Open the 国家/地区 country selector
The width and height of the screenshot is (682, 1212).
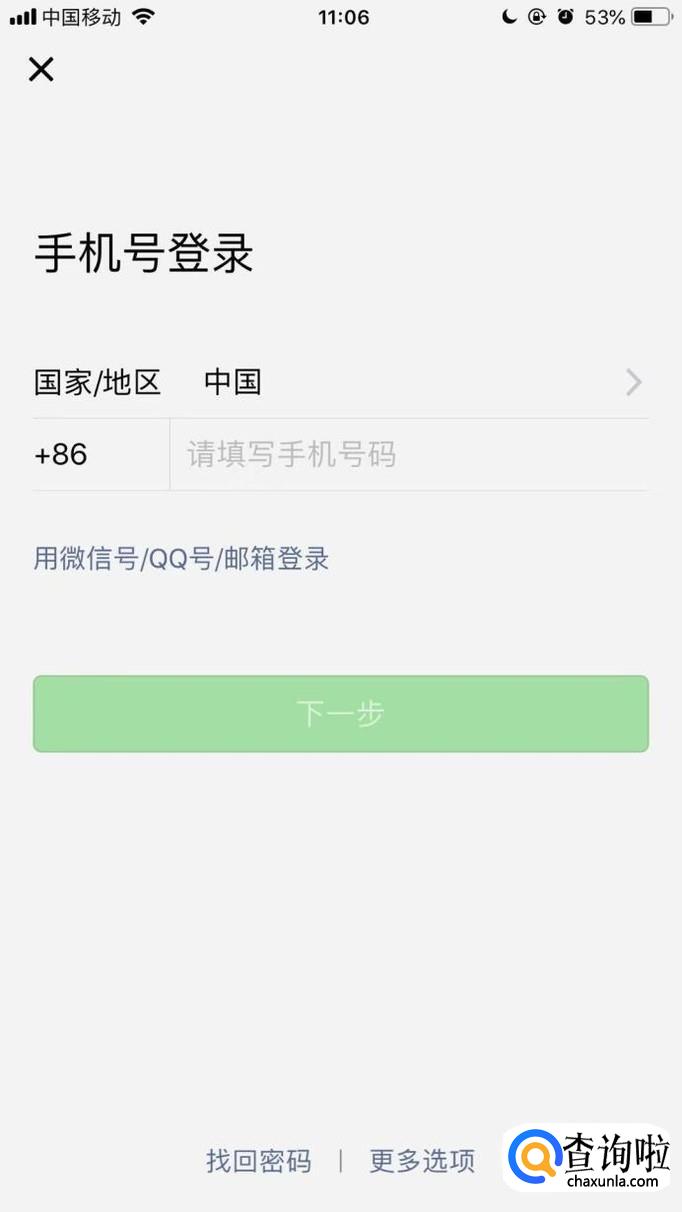(341, 382)
